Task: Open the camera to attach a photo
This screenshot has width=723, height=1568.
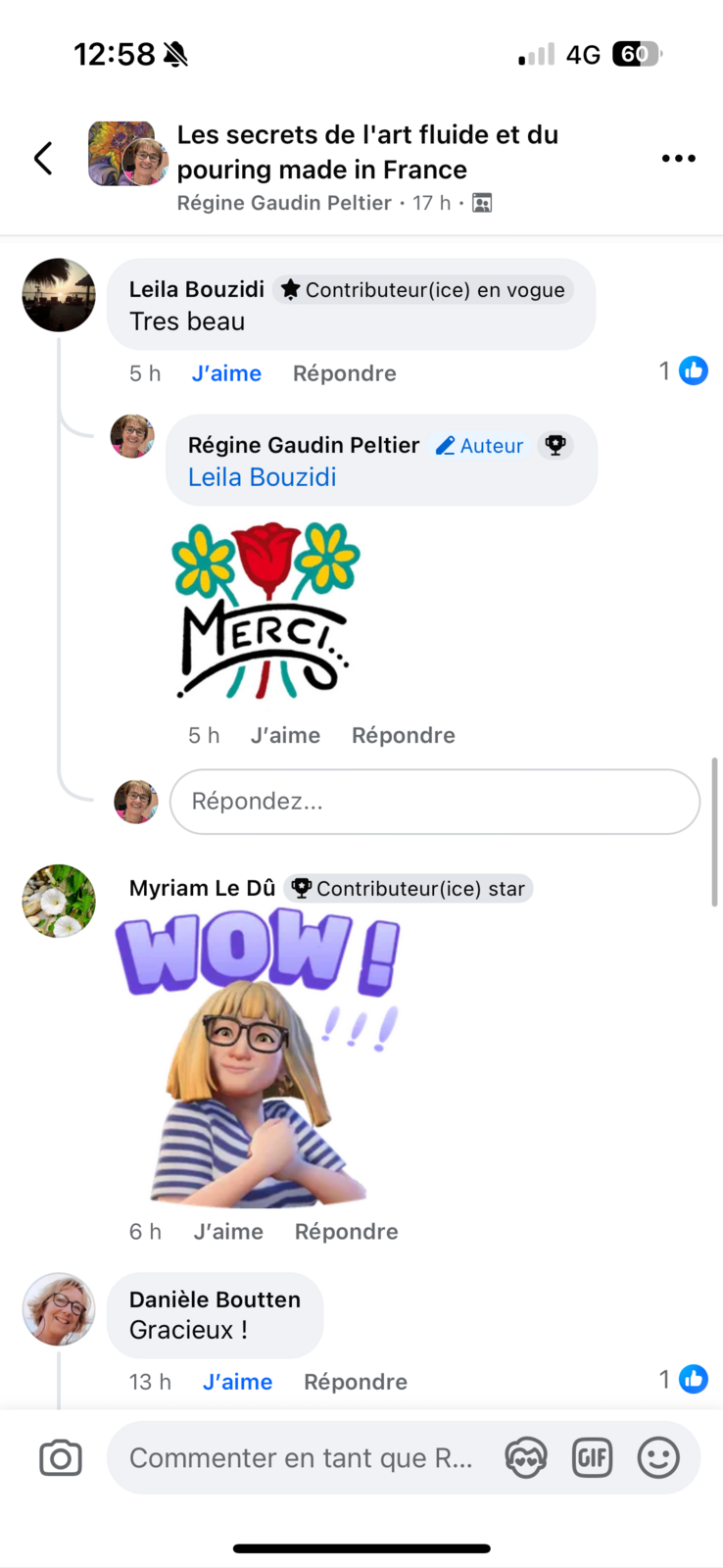Action: pos(61,1458)
